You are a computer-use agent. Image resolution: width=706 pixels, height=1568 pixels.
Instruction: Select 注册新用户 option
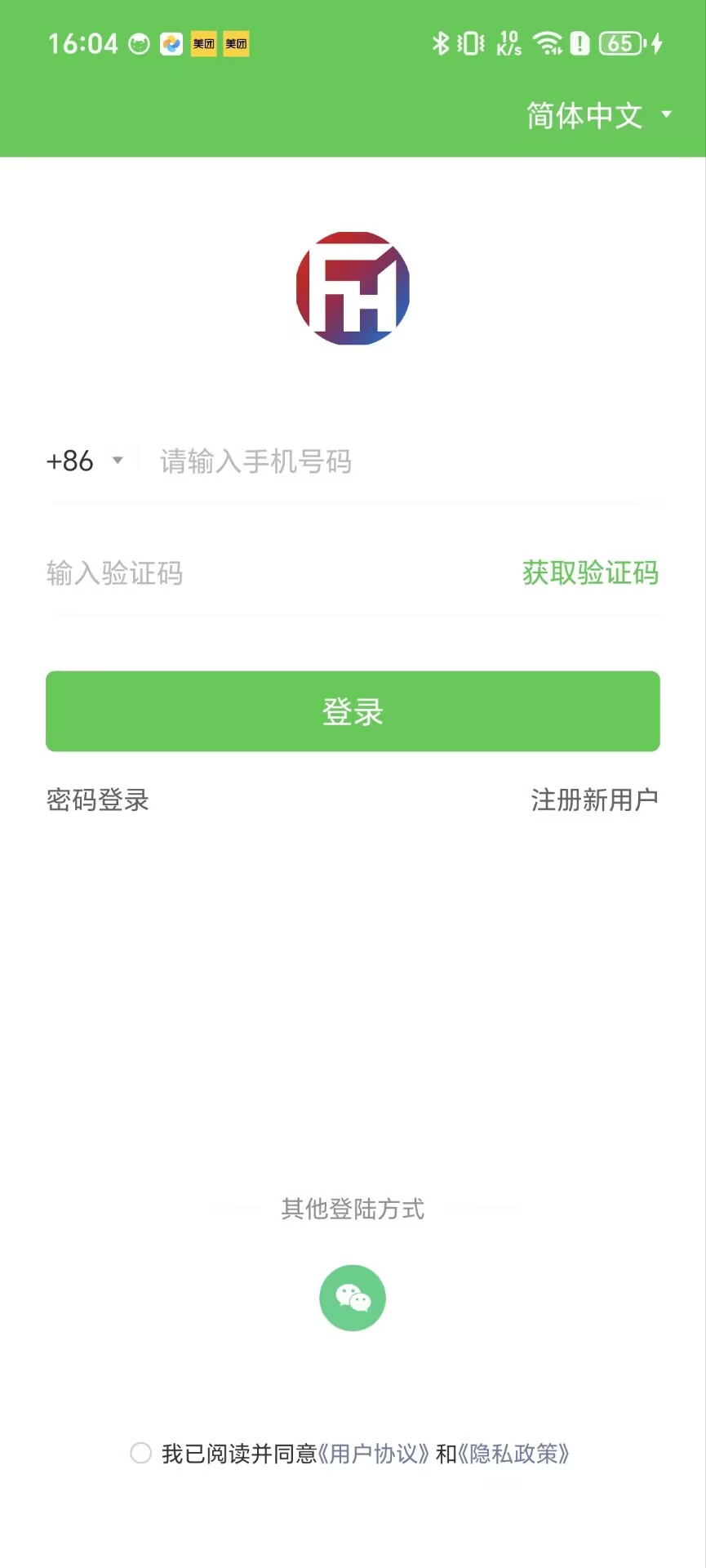coord(595,800)
